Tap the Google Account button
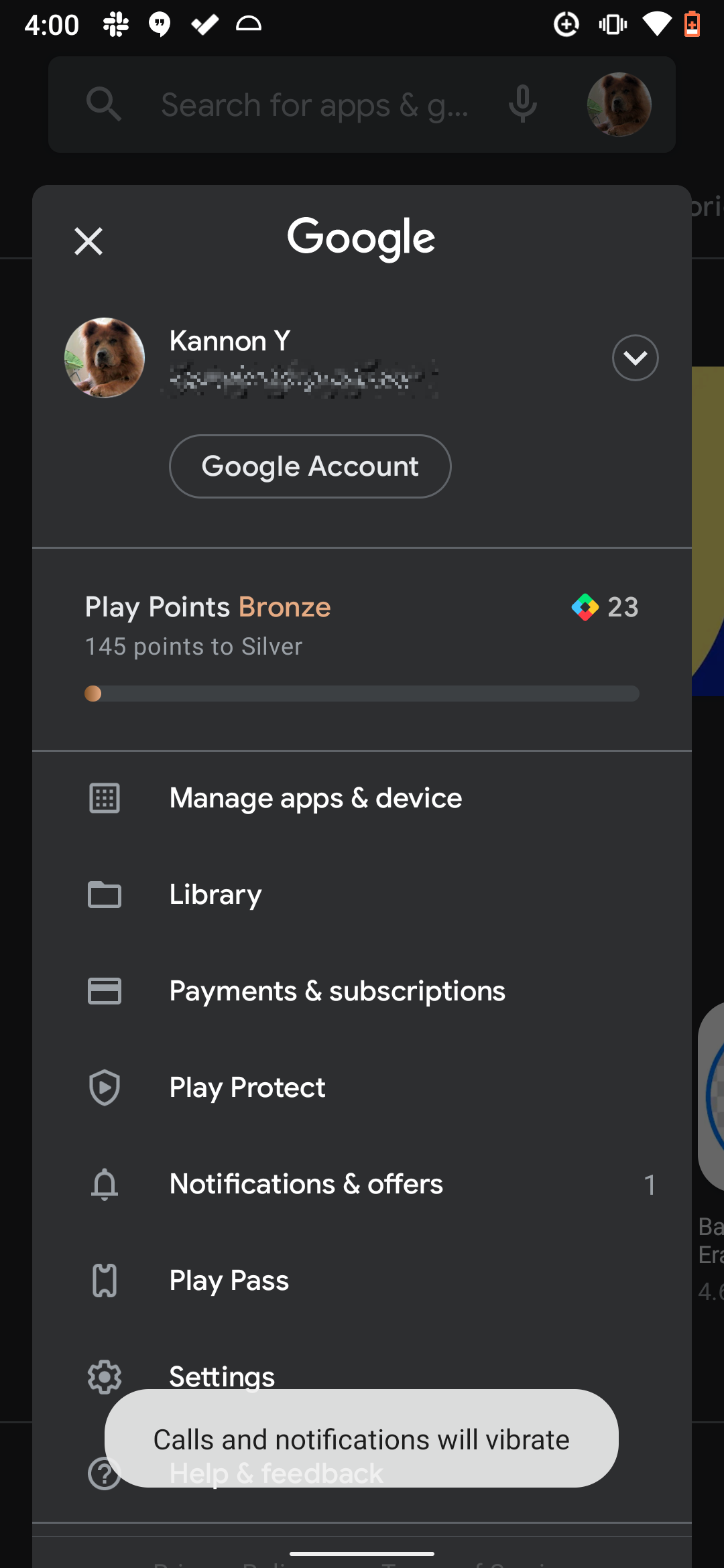The width and height of the screenshot is (724, 1568). pos(310,466)
